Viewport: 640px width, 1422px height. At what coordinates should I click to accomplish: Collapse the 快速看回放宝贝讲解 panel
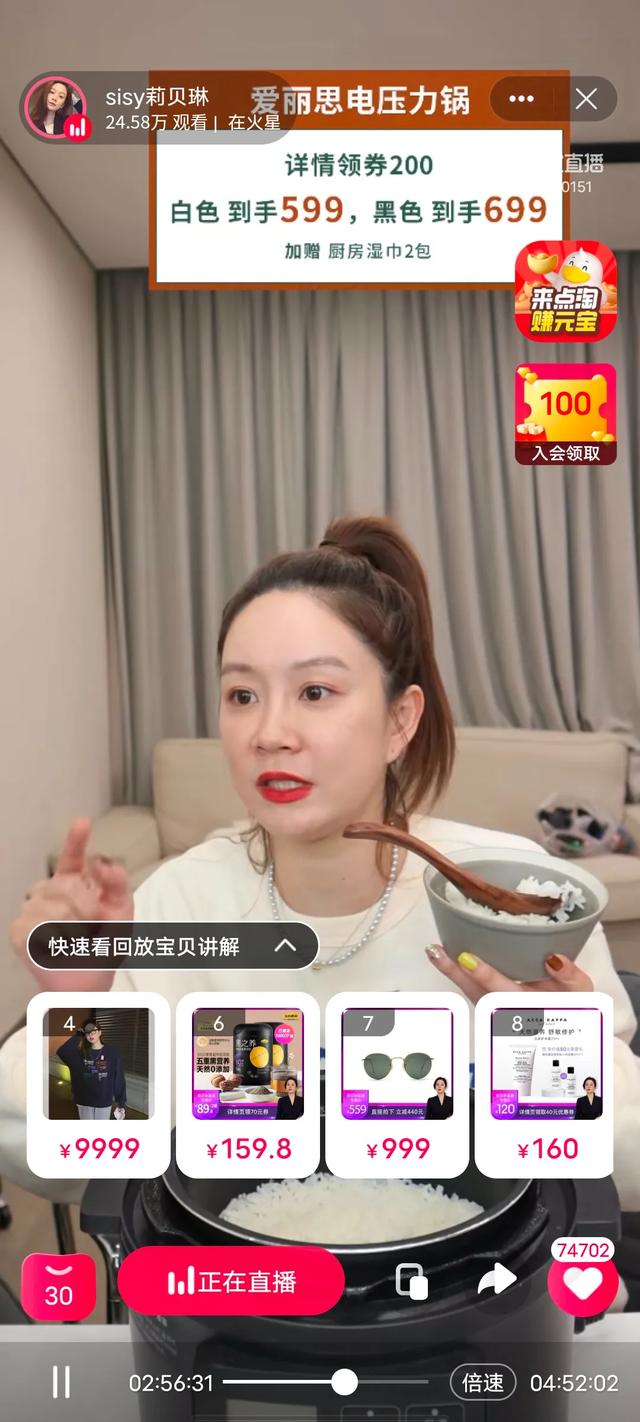click(286, 945)
